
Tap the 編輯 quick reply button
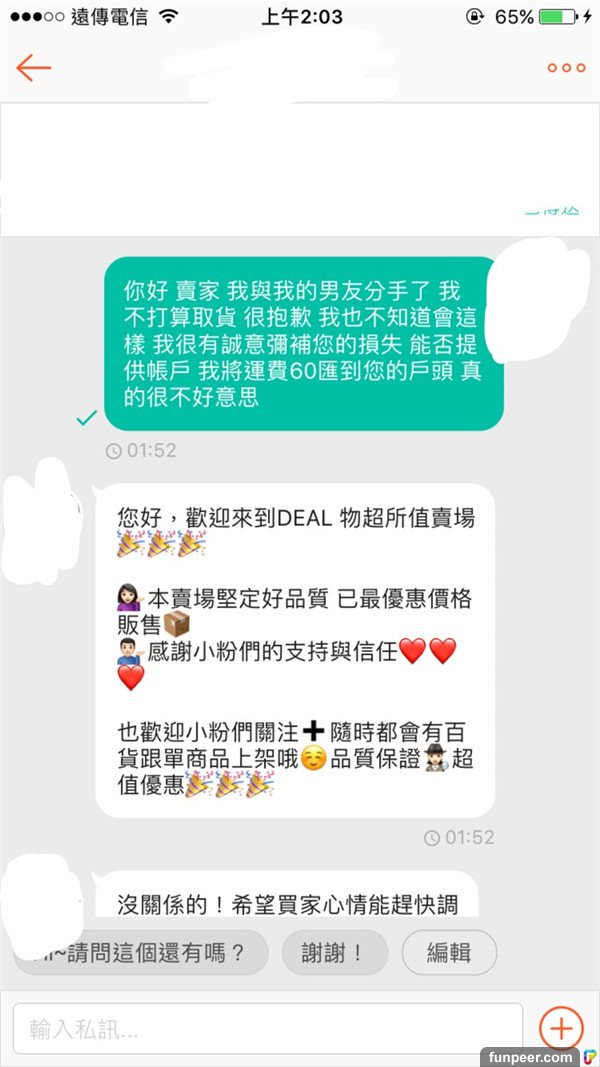point(449,953)
